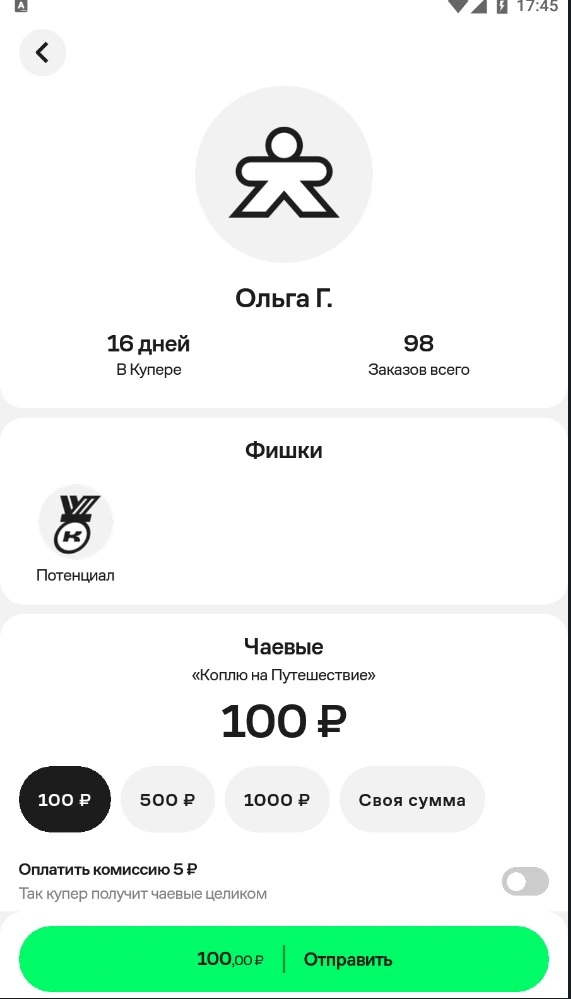The width and height of the screenshot is (571, 999).
Task: Enable the "Оплатить комиссию 5 ₽" switch
Action: point(525,881)
